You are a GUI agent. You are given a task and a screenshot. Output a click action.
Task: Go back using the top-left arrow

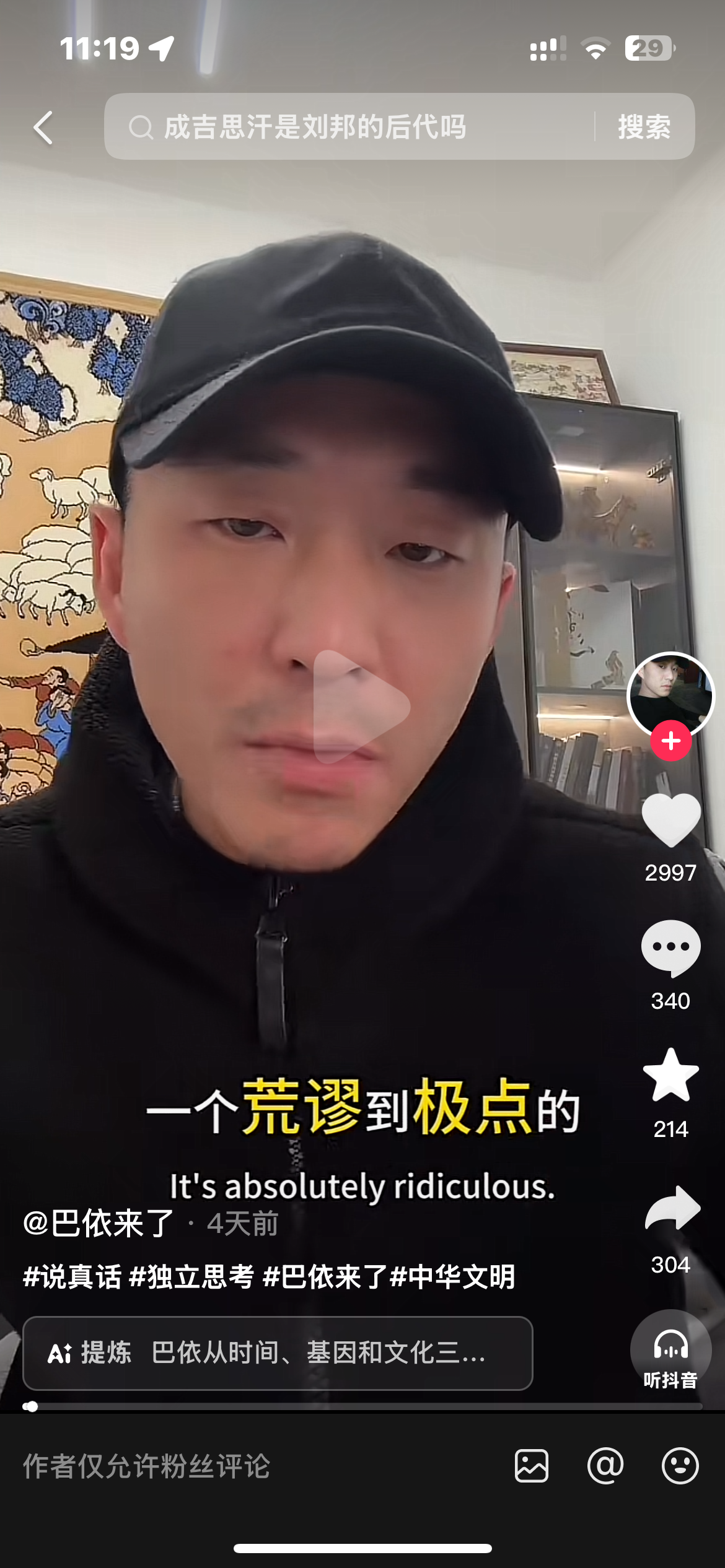point(43,128)
